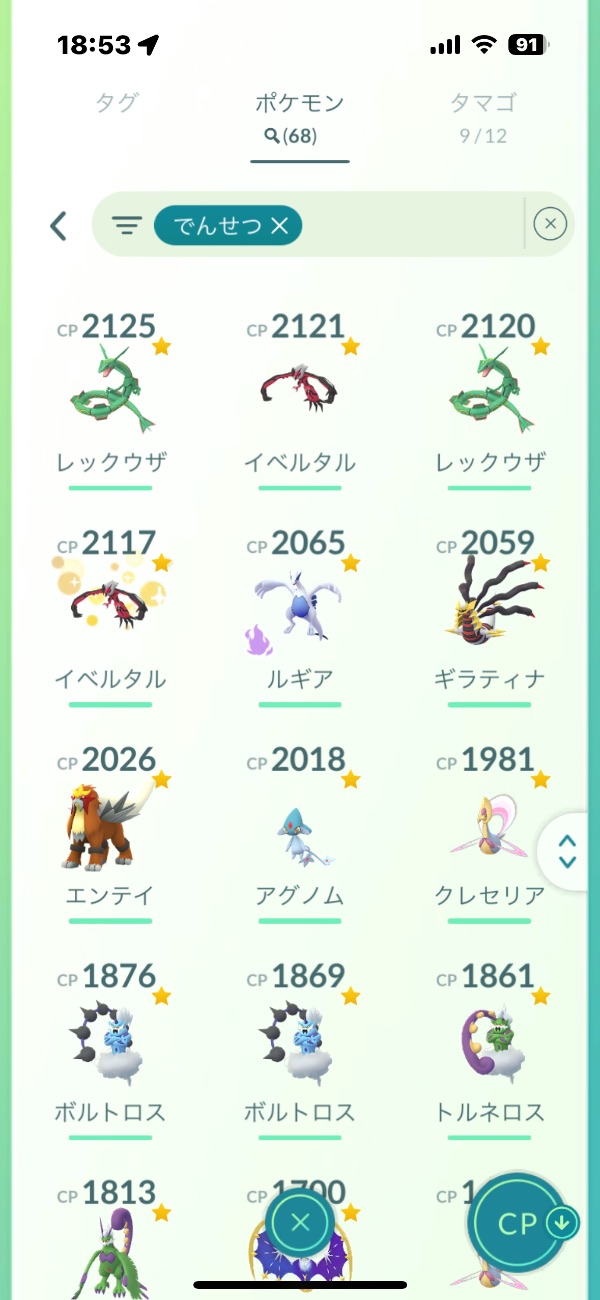This screenshot has height=1300, width=600.
Task: Change CP sort order button
Action: (522, 1224)
